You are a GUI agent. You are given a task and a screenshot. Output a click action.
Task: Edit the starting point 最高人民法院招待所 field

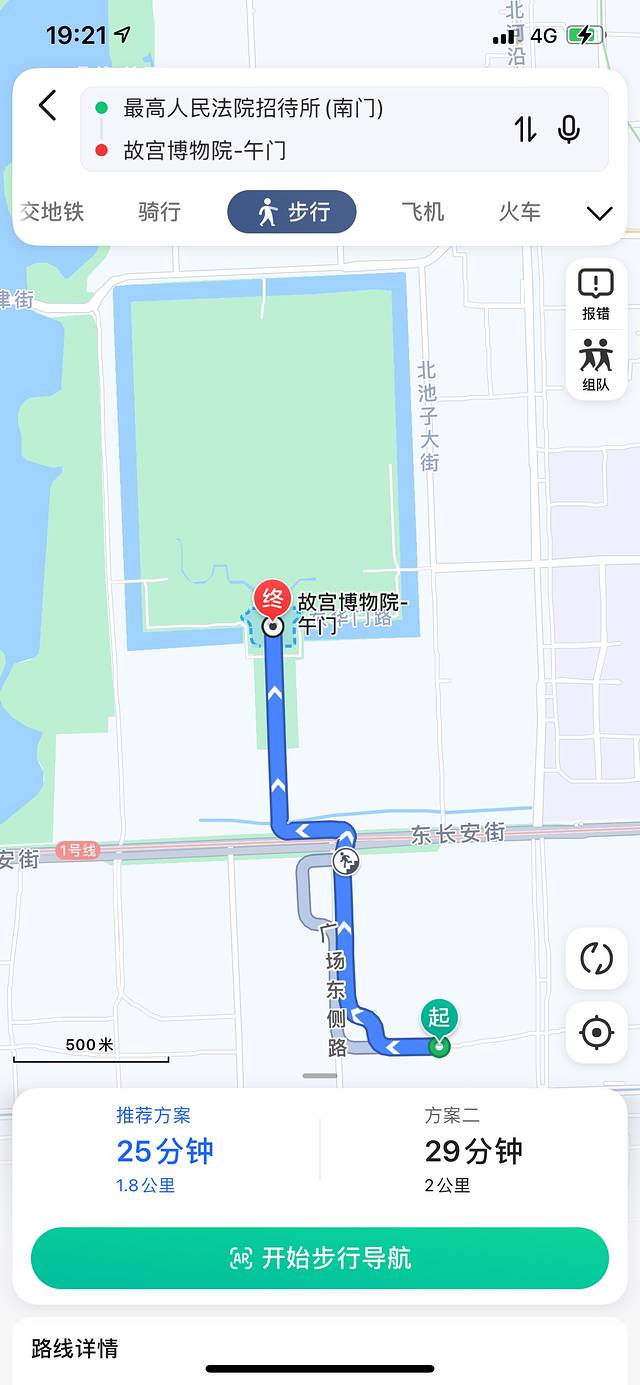pos(253,108)
